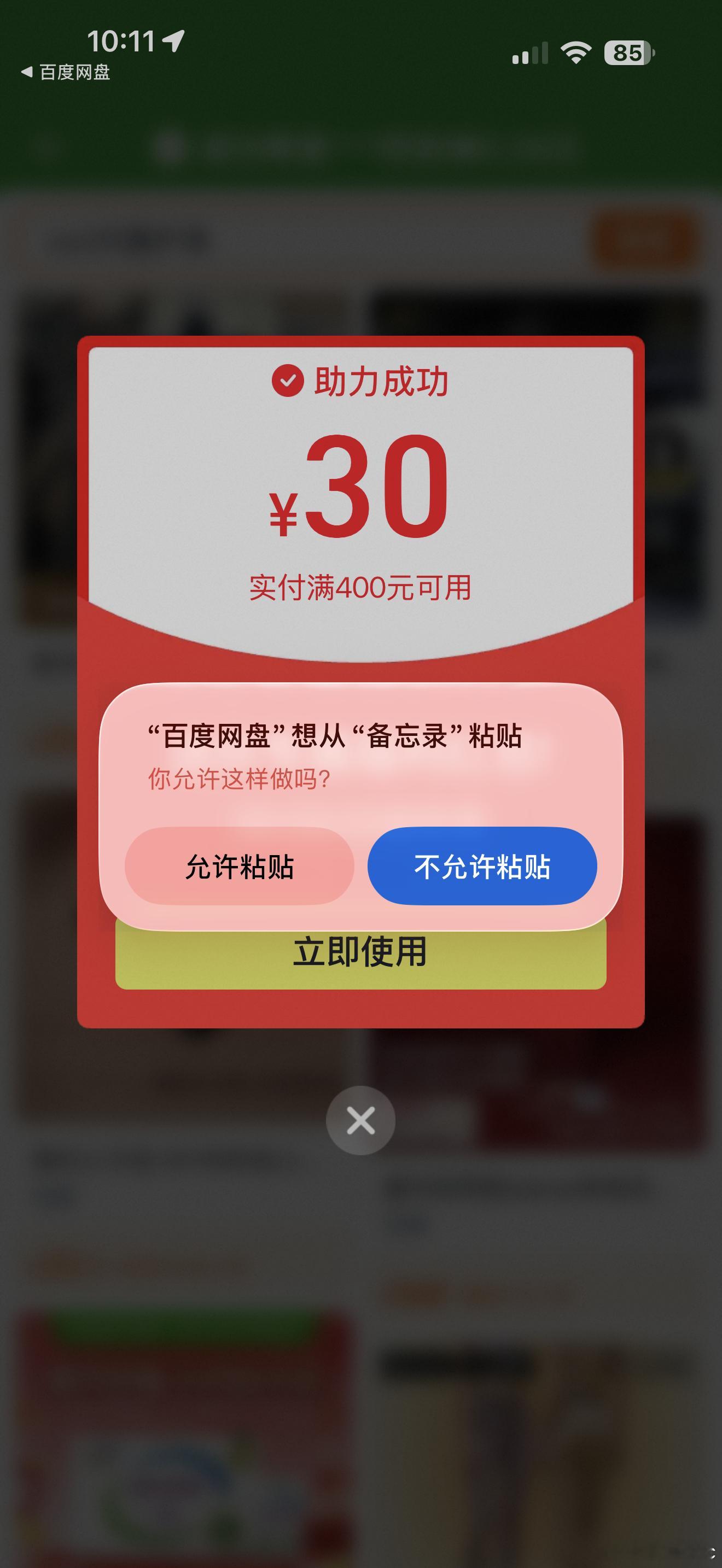Tap the red checkmark beside 助力成功
This screenshot has height=1568, width=722.
(x=290, y=381)
